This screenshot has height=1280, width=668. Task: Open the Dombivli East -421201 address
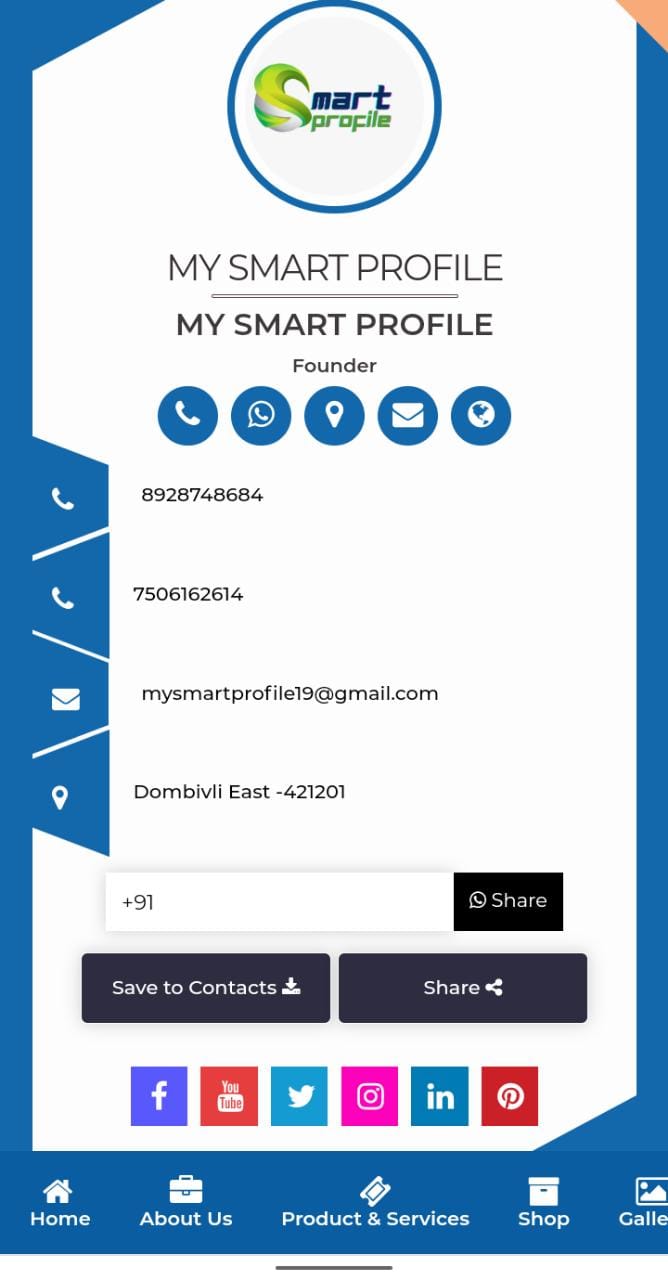coord(240,792)
